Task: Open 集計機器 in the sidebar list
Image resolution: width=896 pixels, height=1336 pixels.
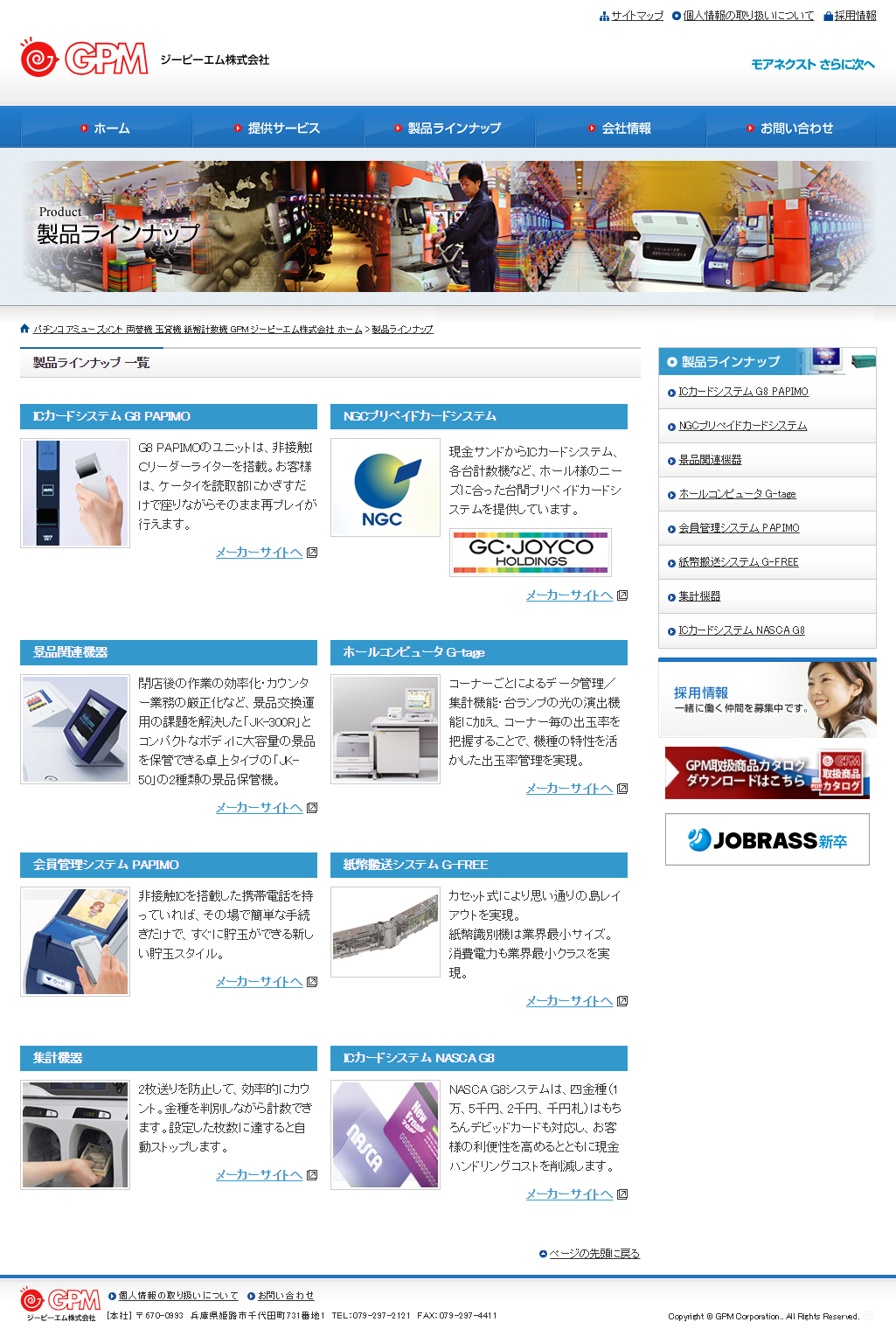Action: [x=699, y=596]
